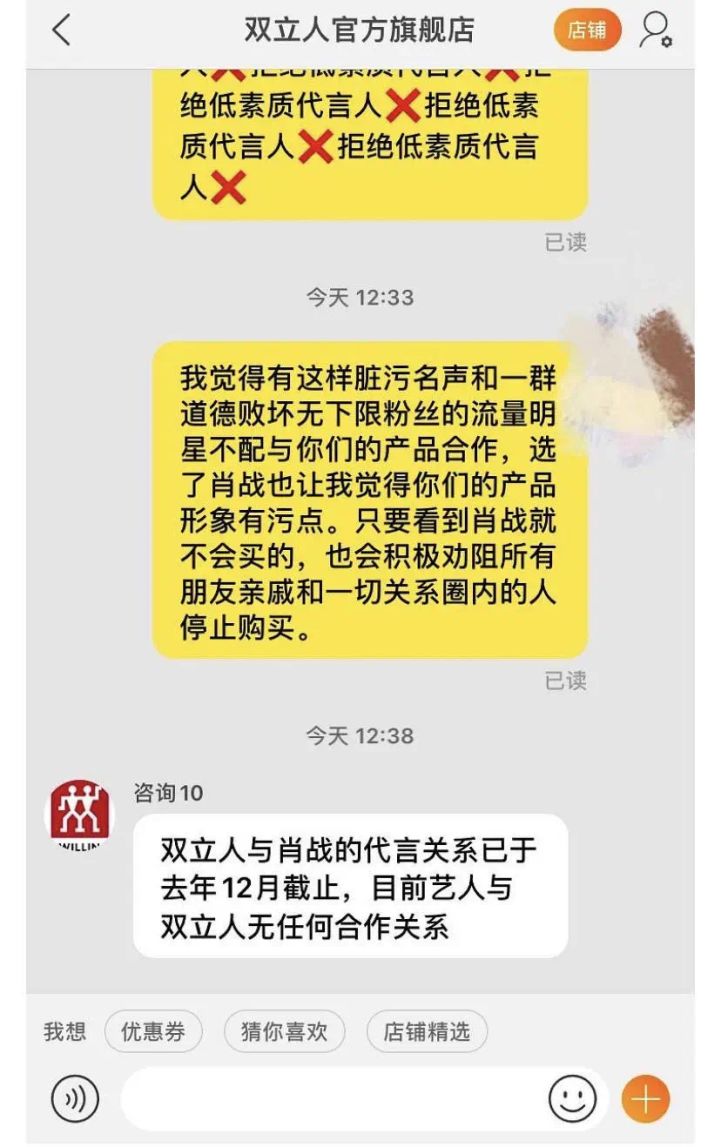Open the 店铺精选 chip
This screenshot has height=1147, width=721.
(427, 1032)
